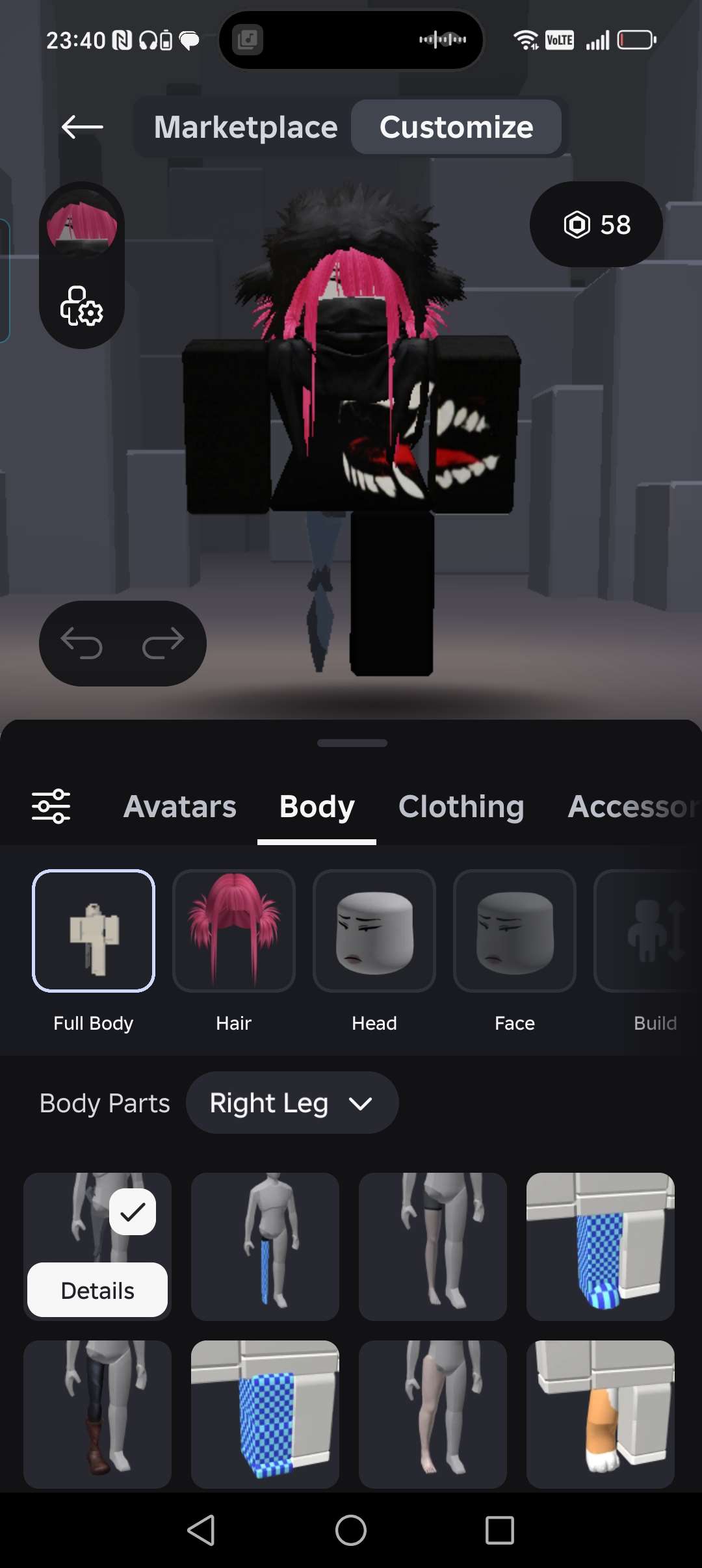Screen dimensions: 702x1568
Task: Open the filter sliders icon
Action: (x=51, y=806)
